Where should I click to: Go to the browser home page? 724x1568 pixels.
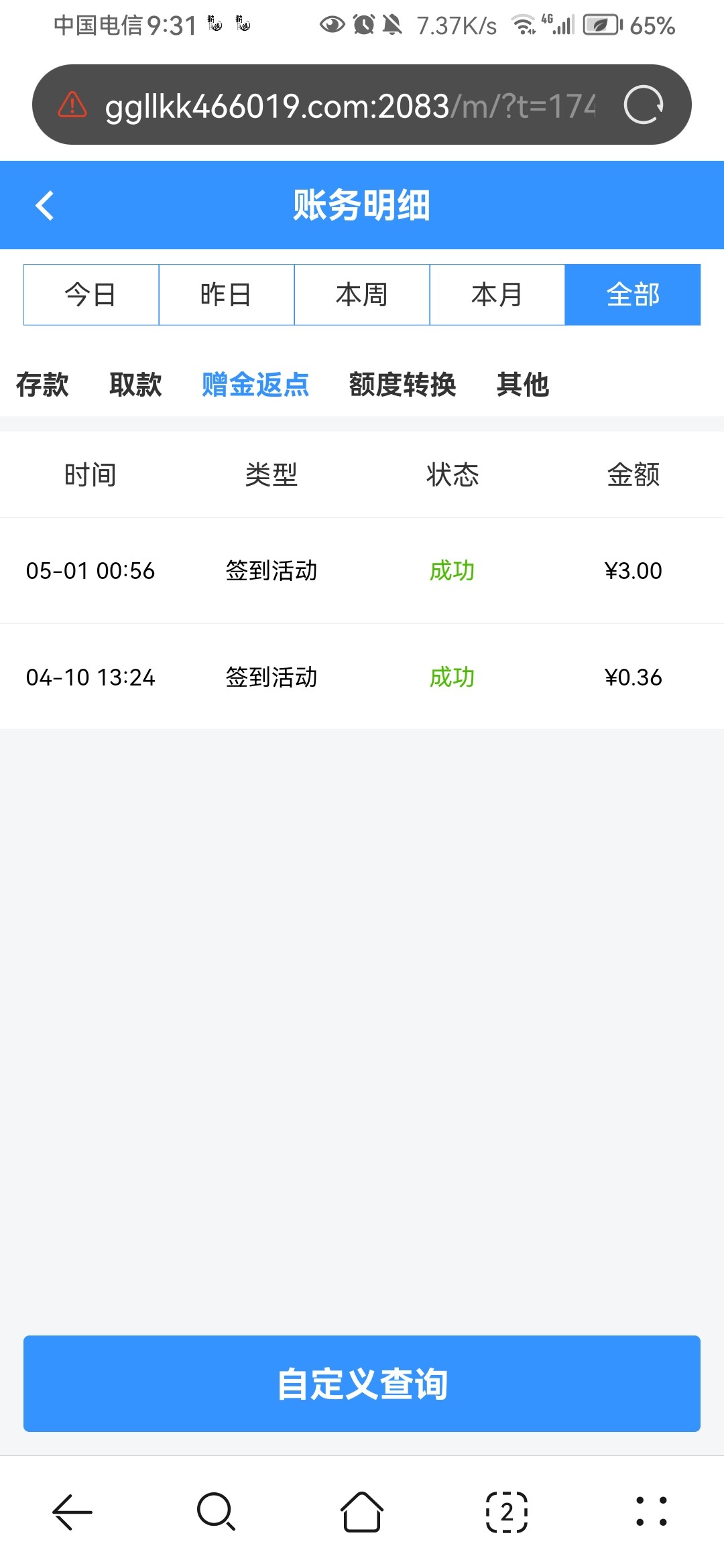pyautogui.click(x=362, y=1512)
